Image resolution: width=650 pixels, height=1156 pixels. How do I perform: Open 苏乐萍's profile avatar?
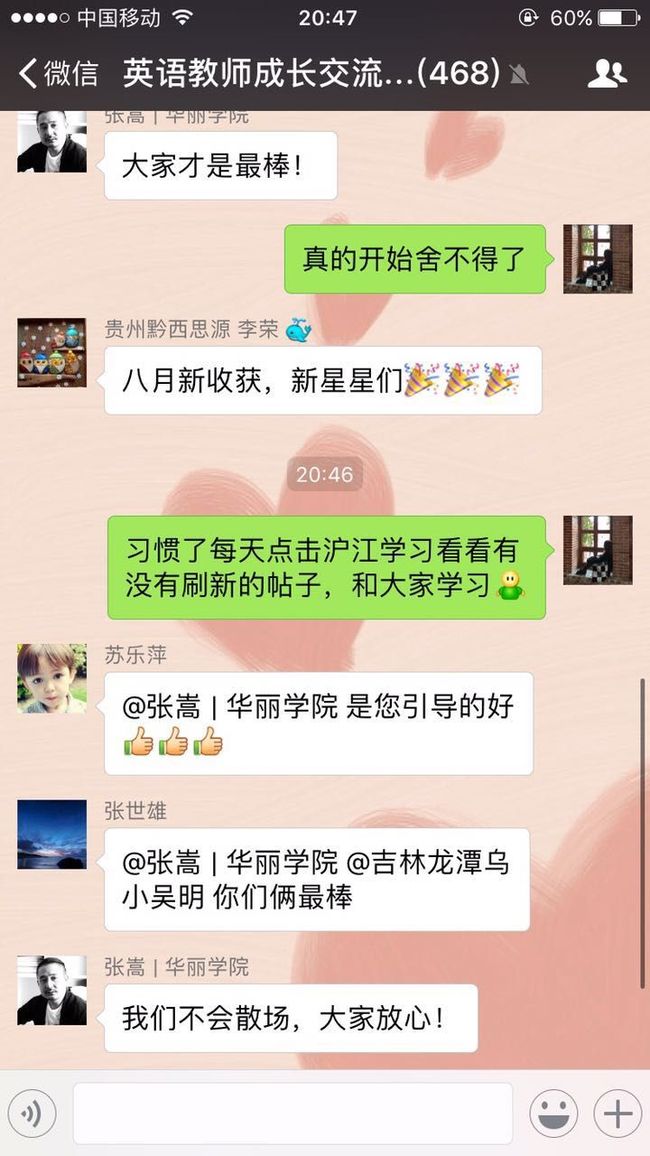[52, 678]
